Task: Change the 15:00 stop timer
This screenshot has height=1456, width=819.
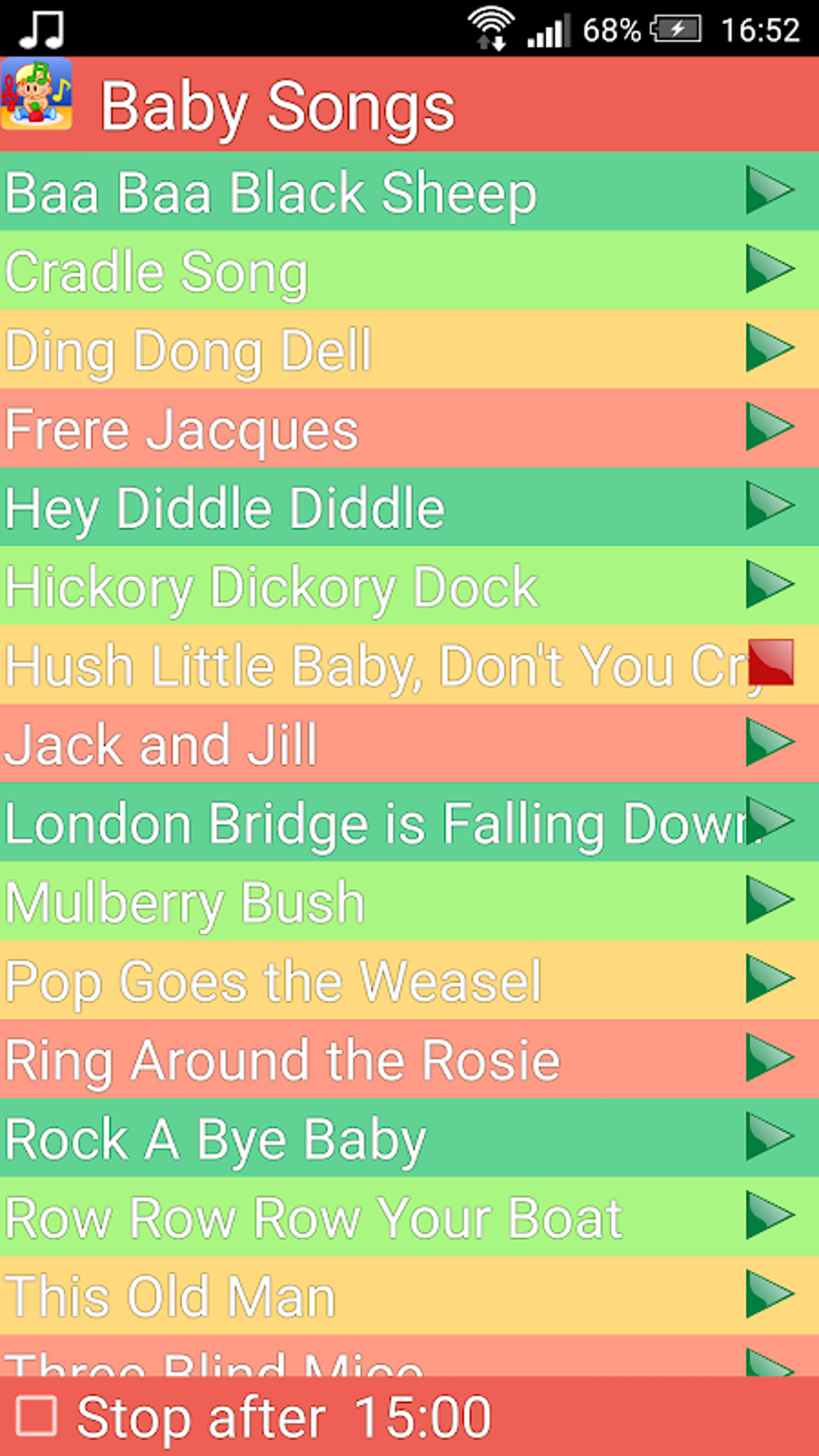Action: click(422, 1417)
